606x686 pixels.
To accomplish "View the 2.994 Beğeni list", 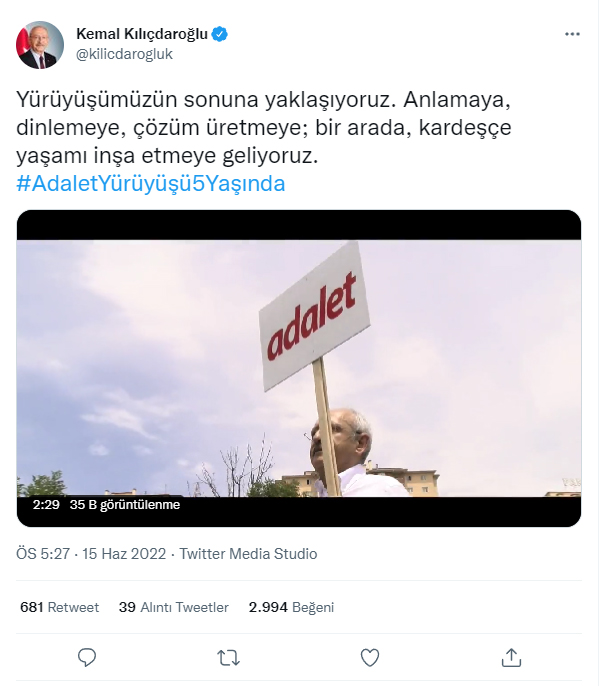I will (291, 607).
